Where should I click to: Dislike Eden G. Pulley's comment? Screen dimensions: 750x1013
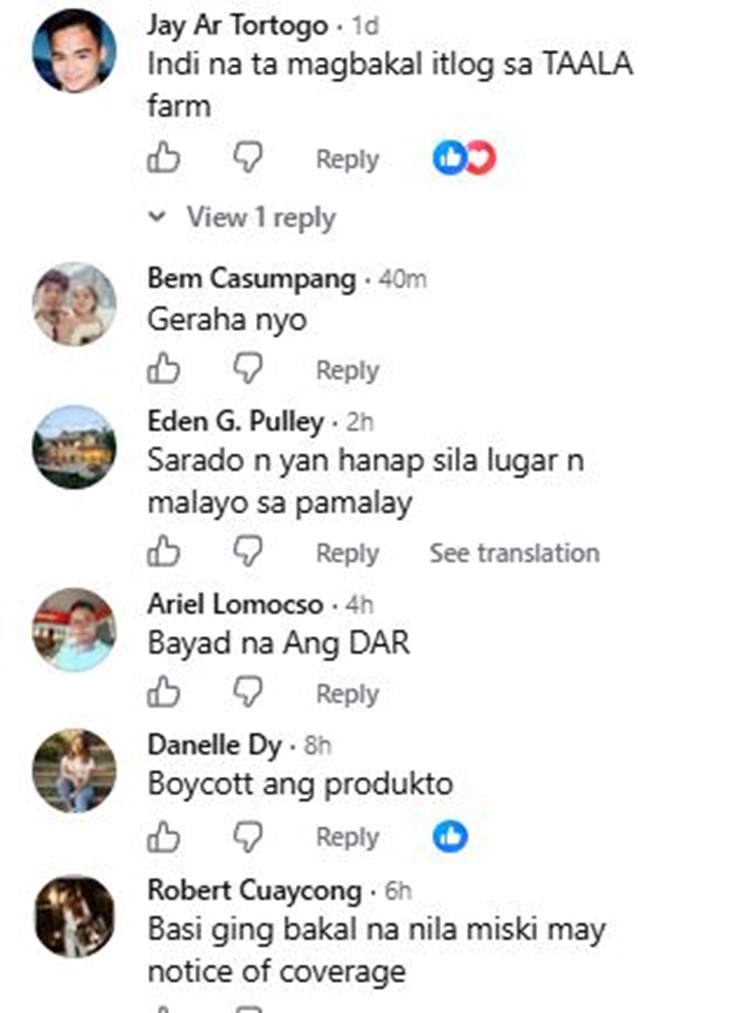click(x=247, y=552)
